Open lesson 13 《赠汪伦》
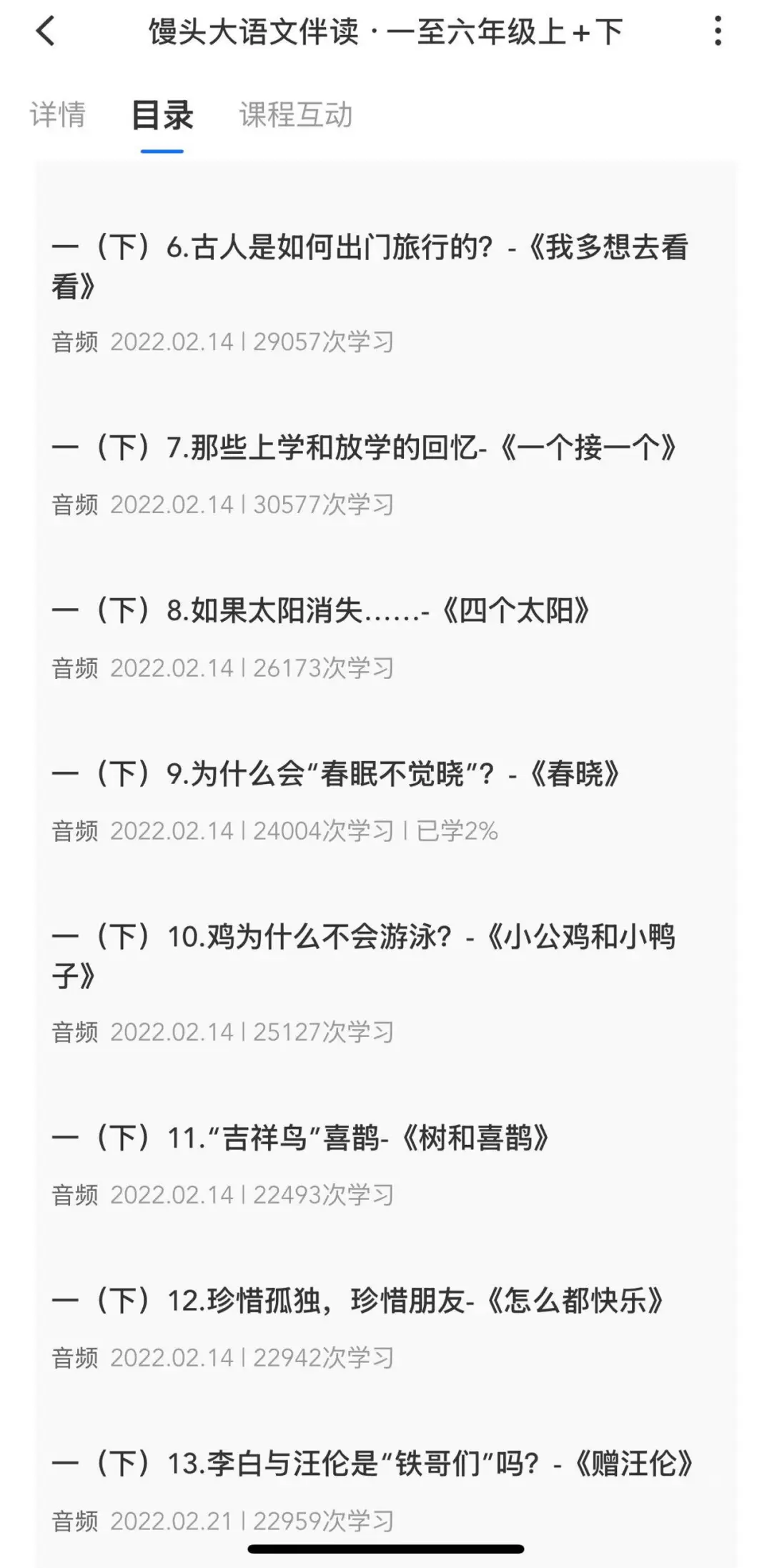772x1568 pixels. pyautogui.click(x=386, y=1491)
